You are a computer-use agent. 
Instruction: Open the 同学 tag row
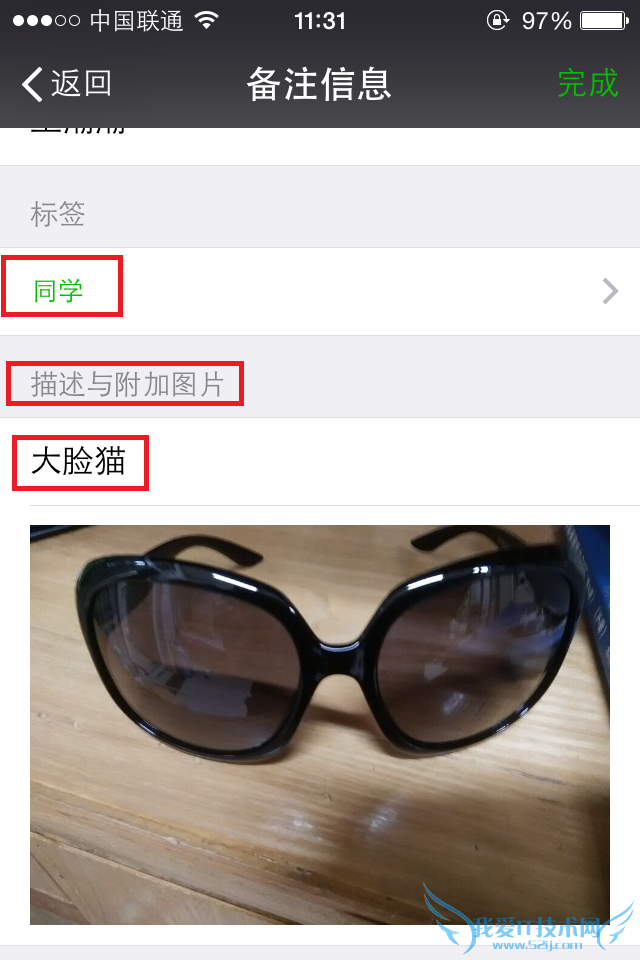pyautogui.click(x=320, y=291)
